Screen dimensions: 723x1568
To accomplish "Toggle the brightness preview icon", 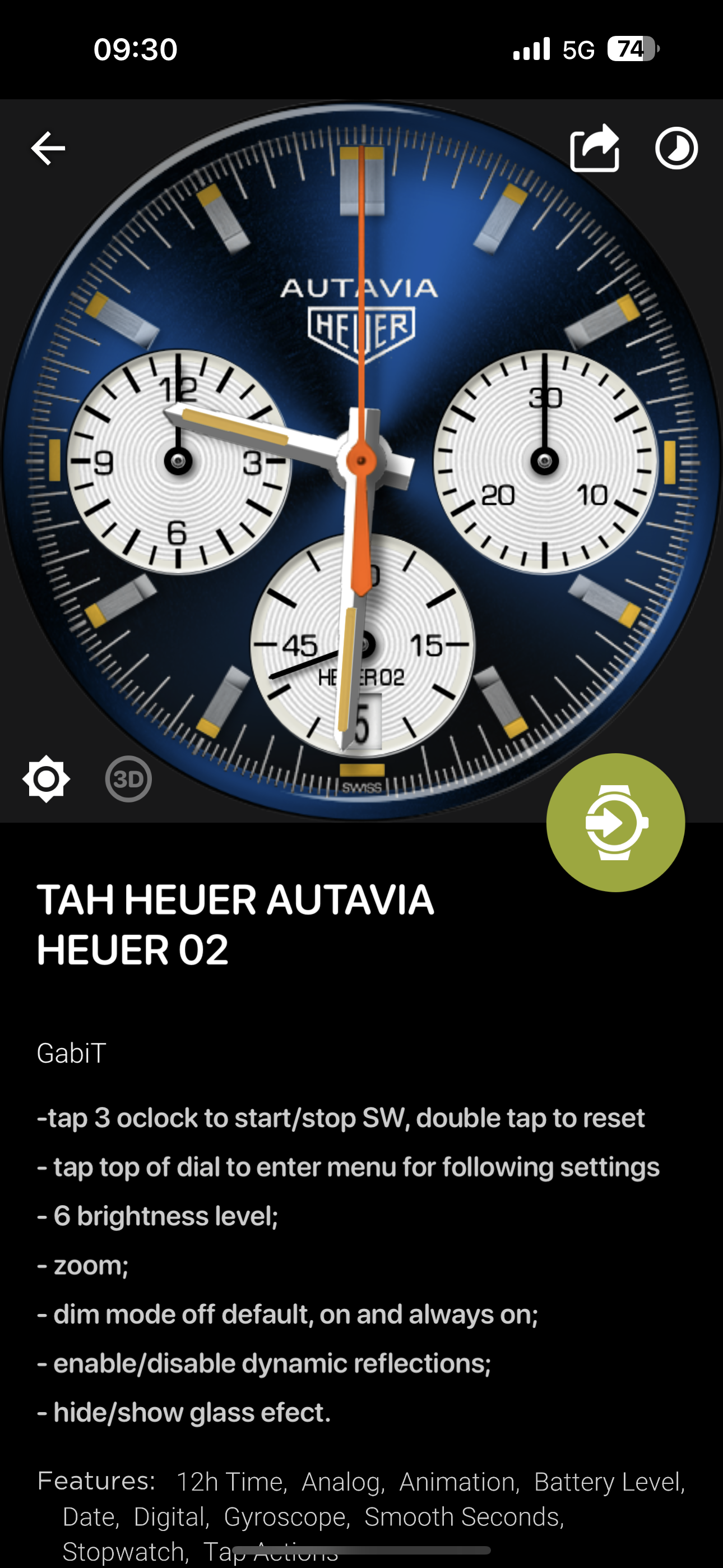I will (47, 778).
